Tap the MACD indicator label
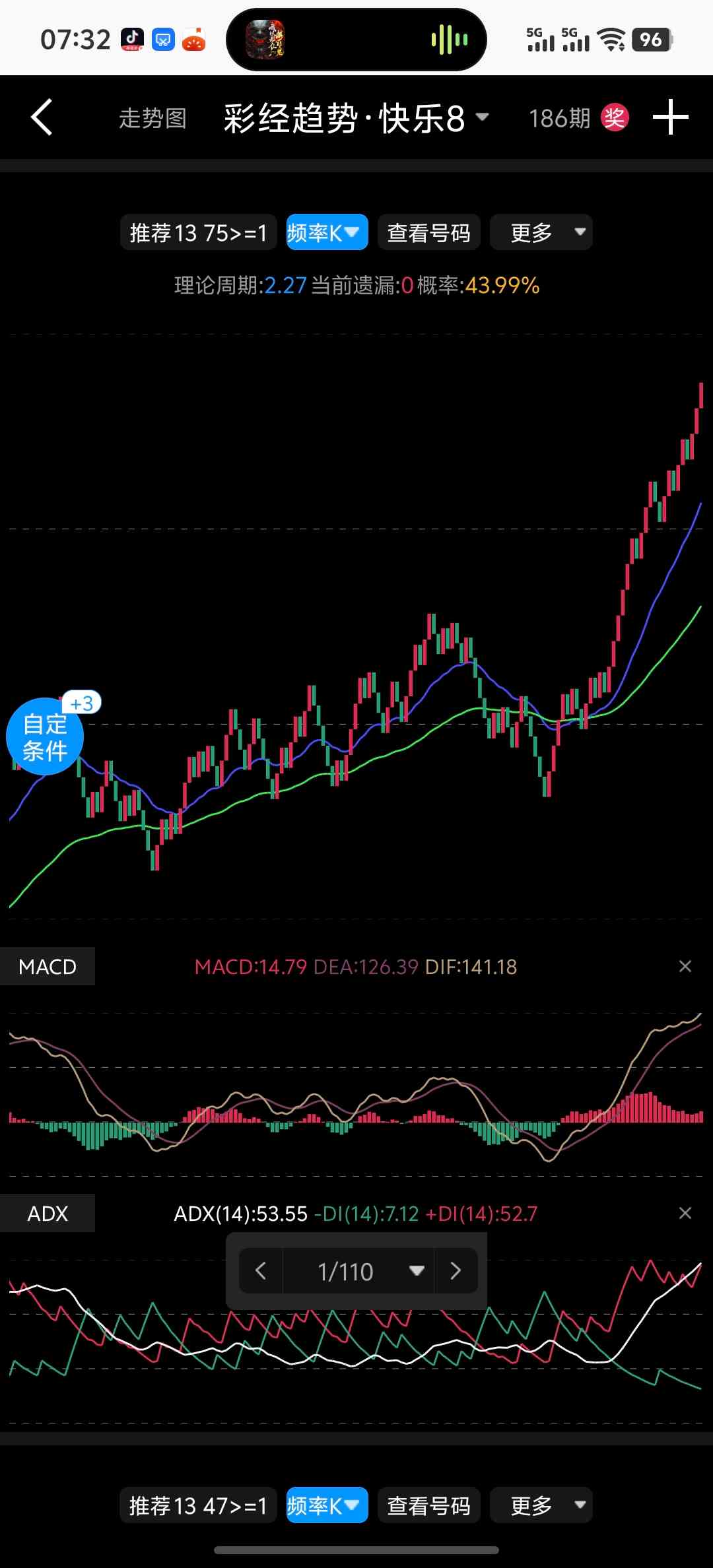Viewport: 713px width, 1568px height. point(48,967)
